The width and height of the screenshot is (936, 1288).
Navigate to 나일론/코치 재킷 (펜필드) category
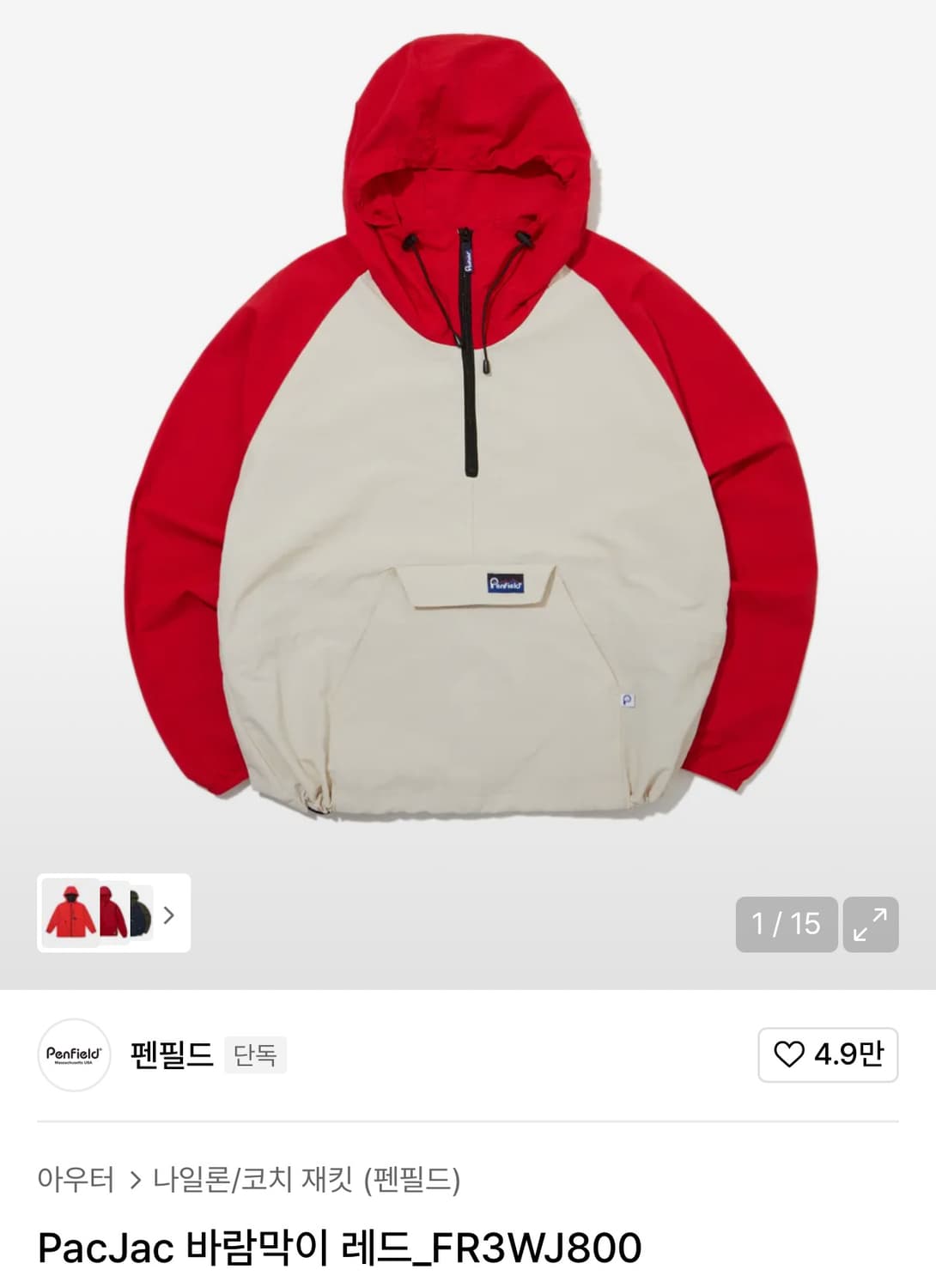pos(309,1180)
